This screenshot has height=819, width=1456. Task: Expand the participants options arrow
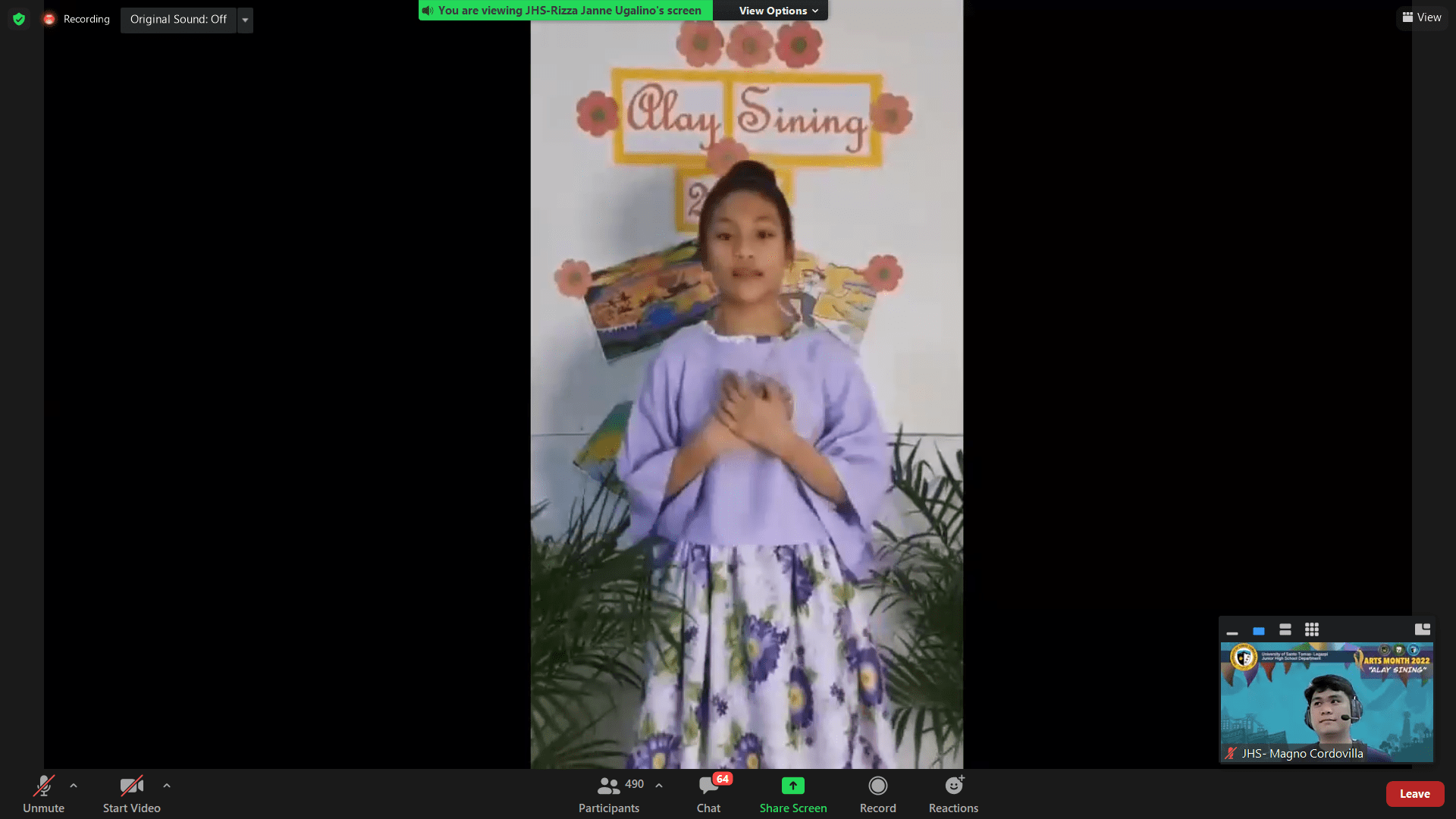pyautogui.click(x=659, y=786)
